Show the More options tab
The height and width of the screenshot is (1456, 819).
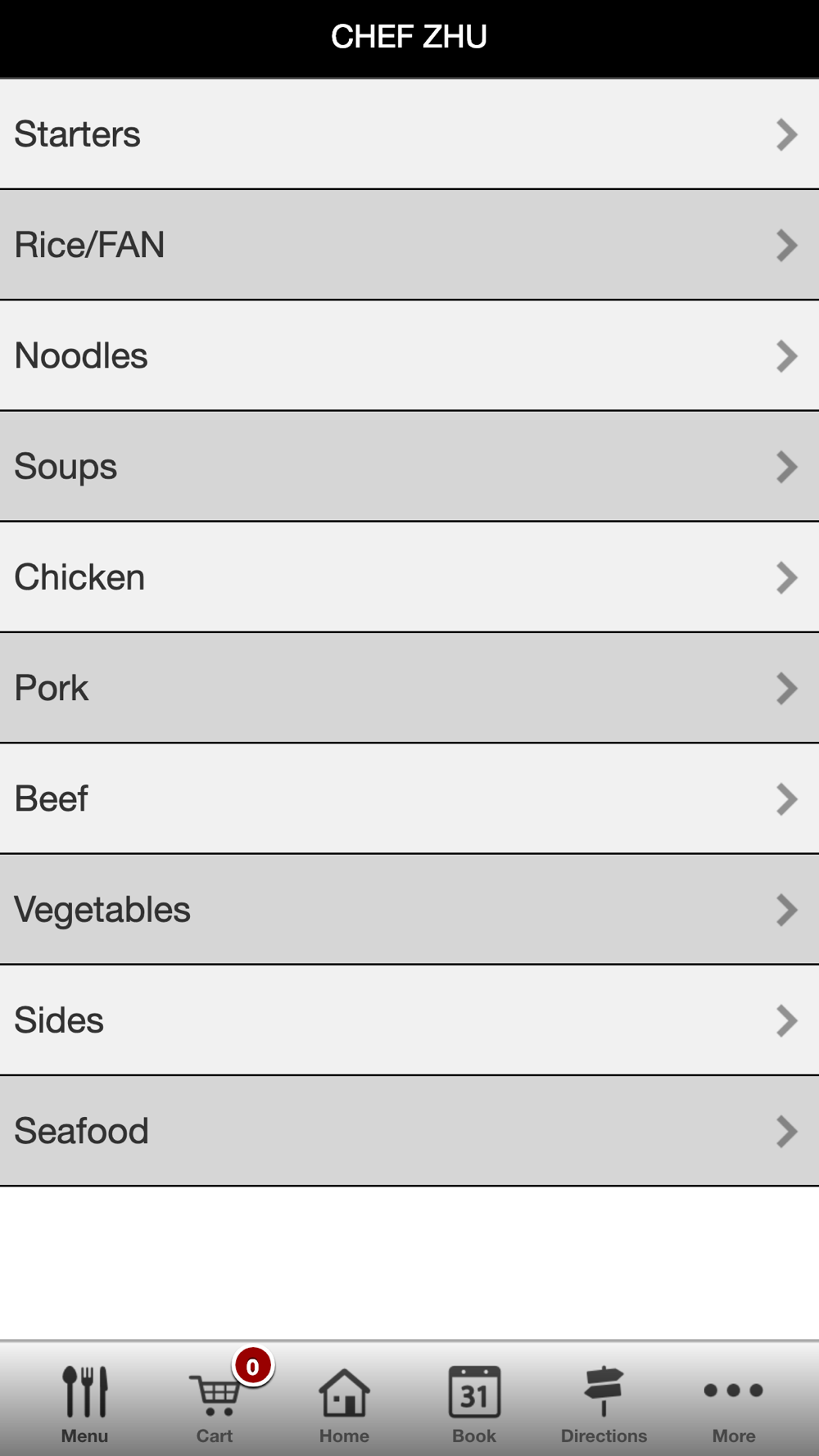click(x=734, y=1404)
